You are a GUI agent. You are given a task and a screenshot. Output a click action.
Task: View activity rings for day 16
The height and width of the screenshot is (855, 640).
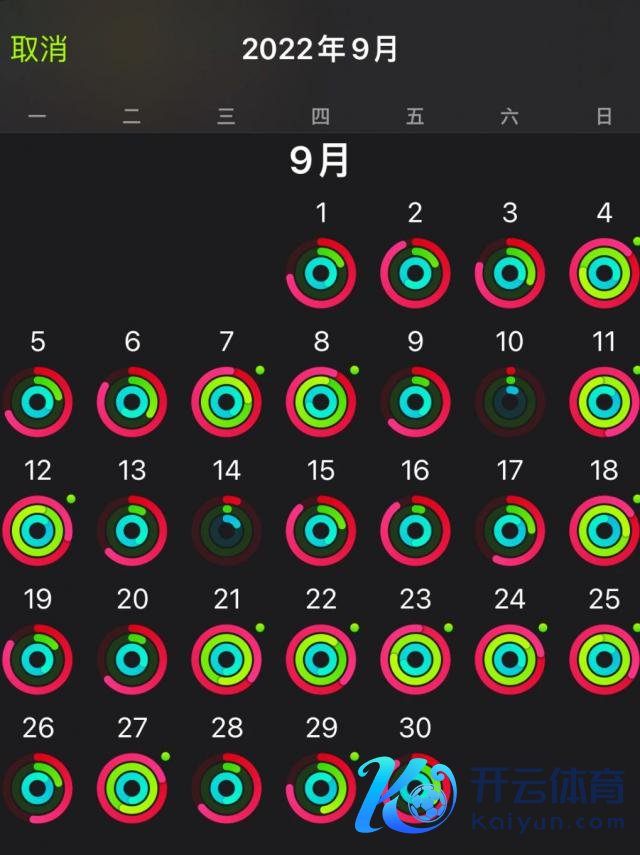415,530
